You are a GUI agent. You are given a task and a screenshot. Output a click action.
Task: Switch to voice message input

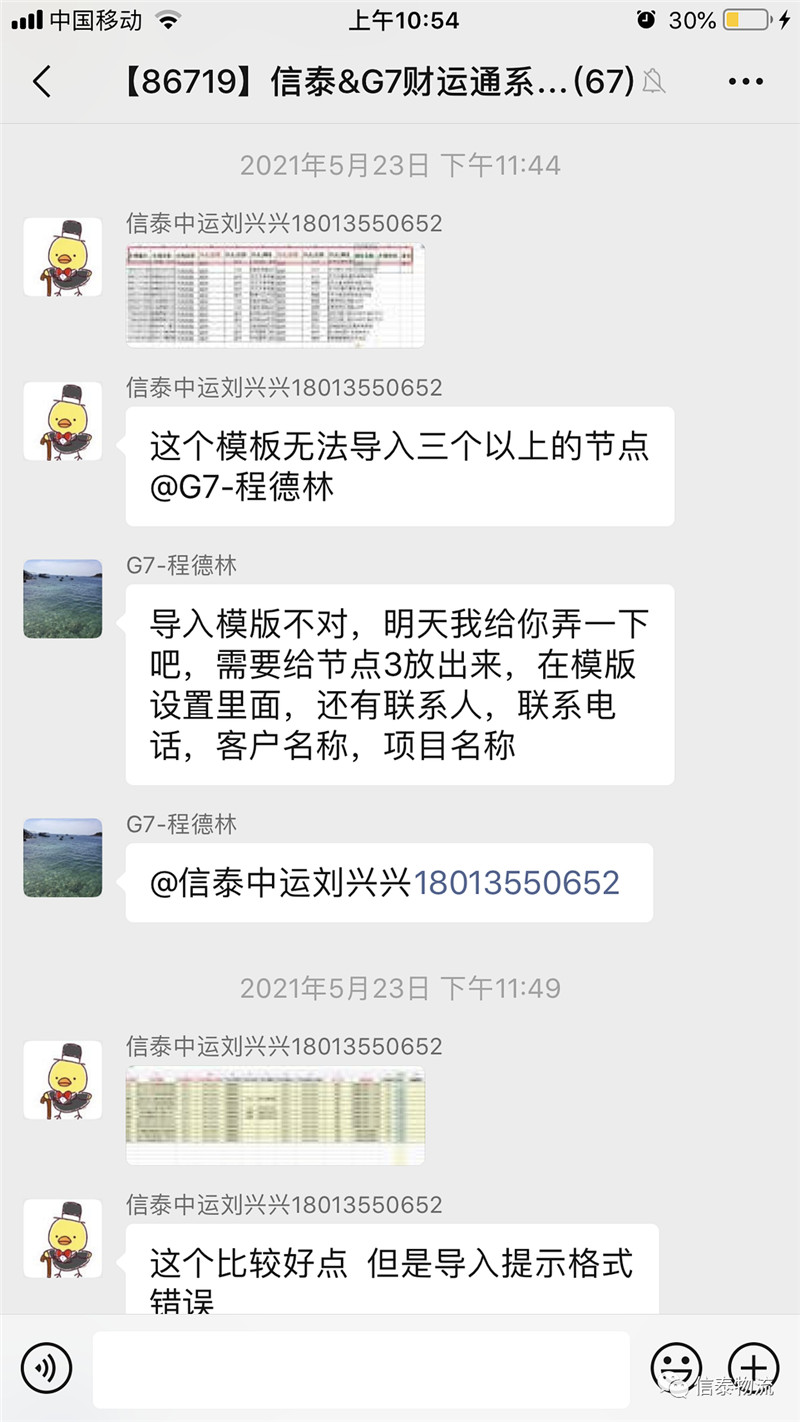[x=47, y=1367]
